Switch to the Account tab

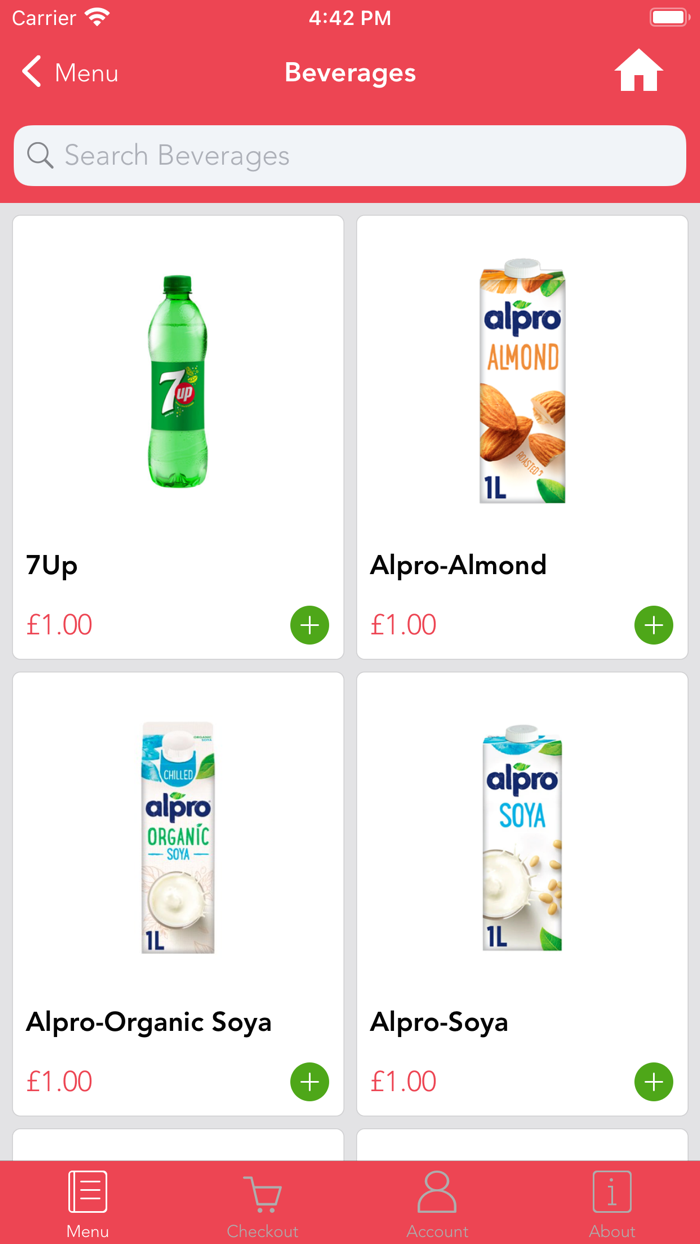click(x=437, y=1204)
